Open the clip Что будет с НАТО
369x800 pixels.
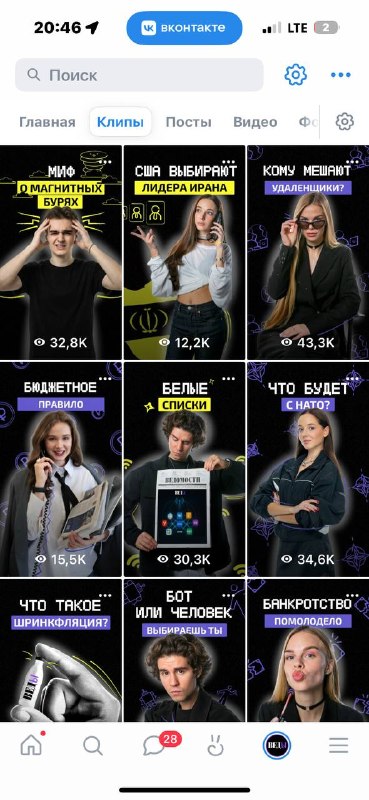[308, 469]
